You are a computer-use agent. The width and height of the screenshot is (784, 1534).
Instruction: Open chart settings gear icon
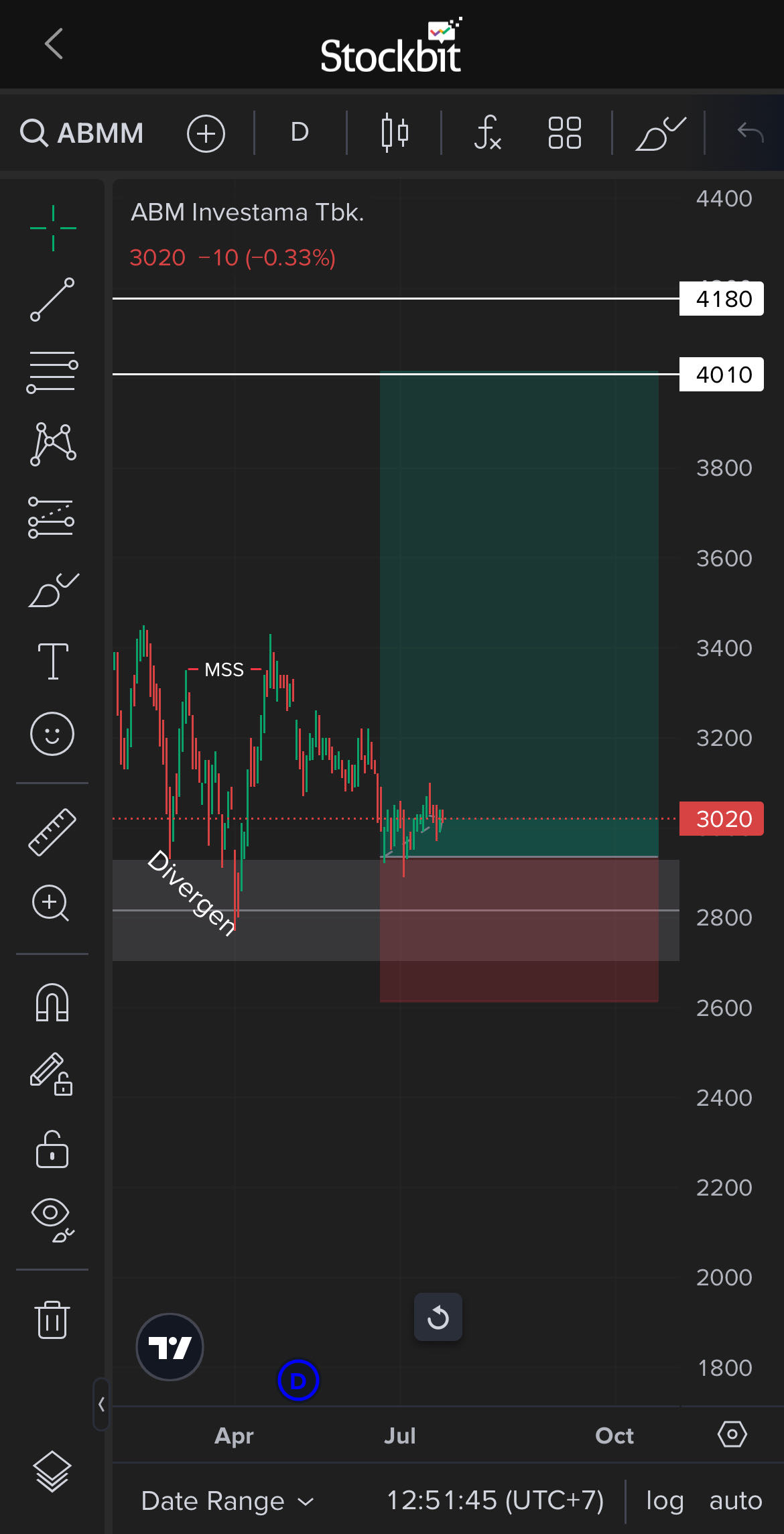[732, 1435]
